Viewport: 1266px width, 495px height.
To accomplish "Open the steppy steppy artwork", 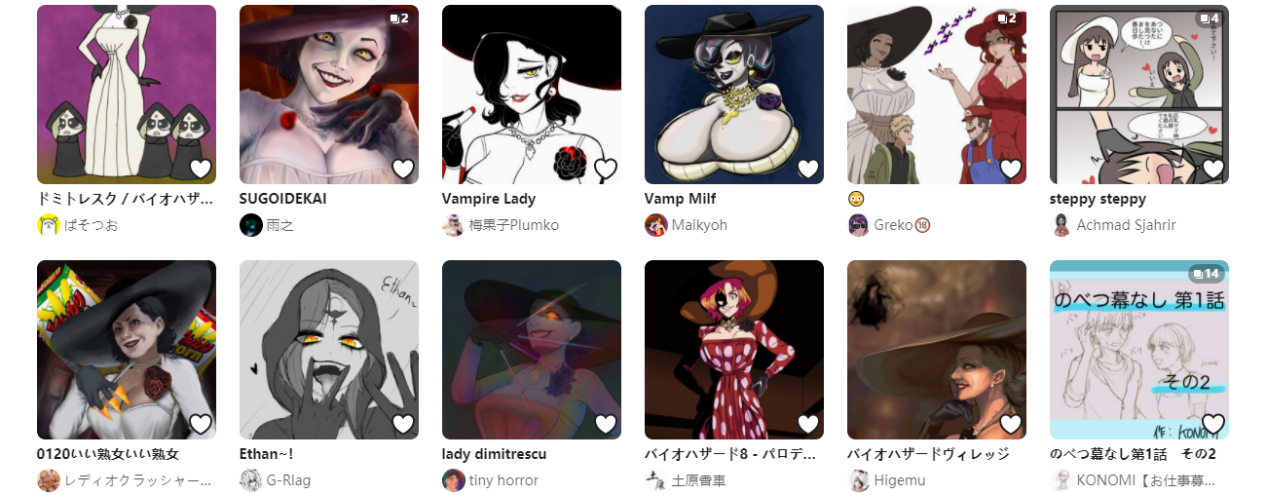I will coord(1139,94).
